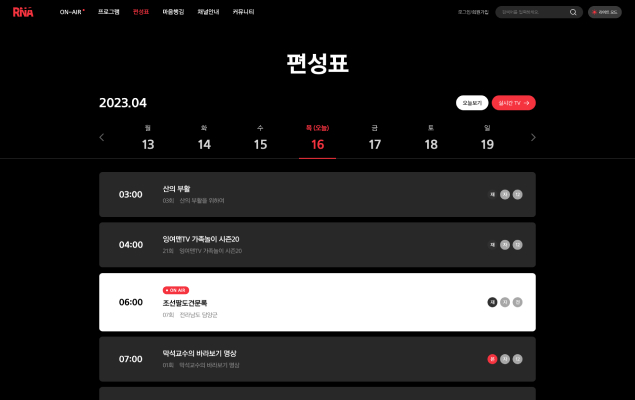Go to the 프로그램 menu

tap(108, 12)
